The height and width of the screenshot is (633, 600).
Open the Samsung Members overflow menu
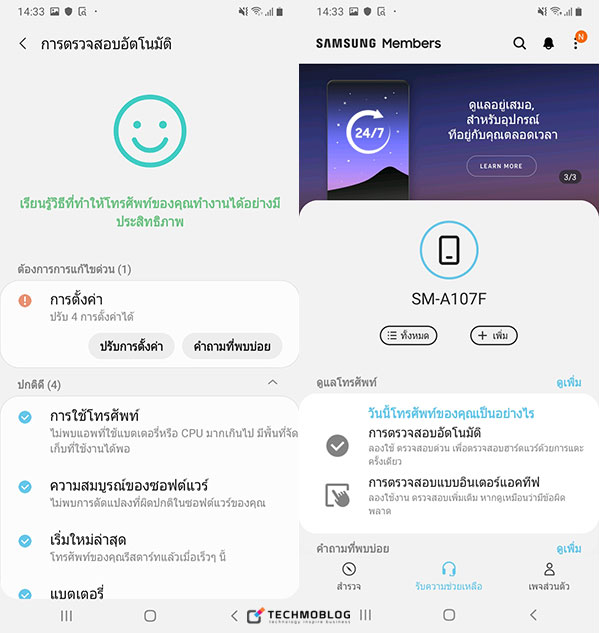pos(577,44)
